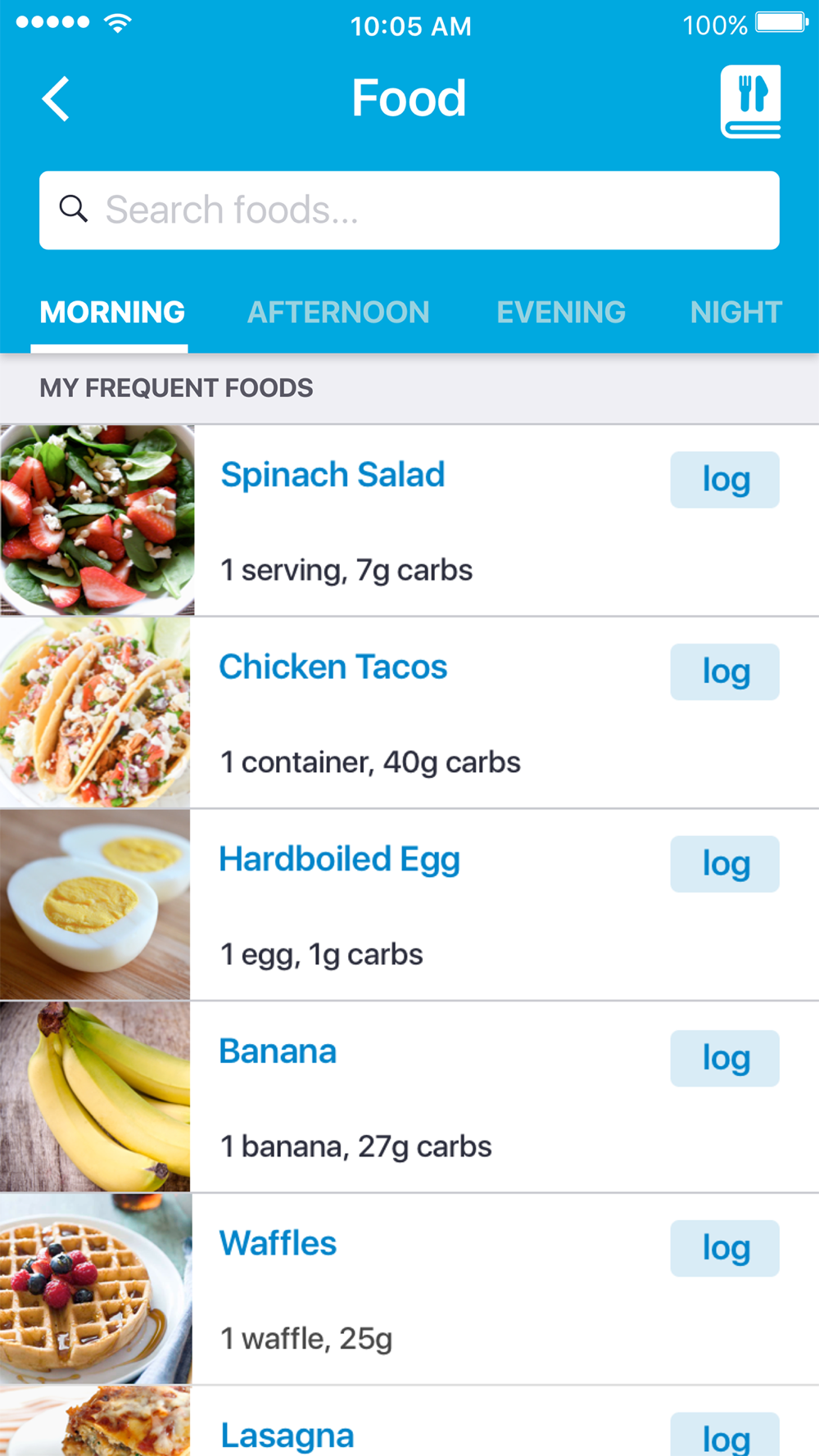Select the Night tab
This screenshot has width=819, height=1456.
[x=736, y=312]
